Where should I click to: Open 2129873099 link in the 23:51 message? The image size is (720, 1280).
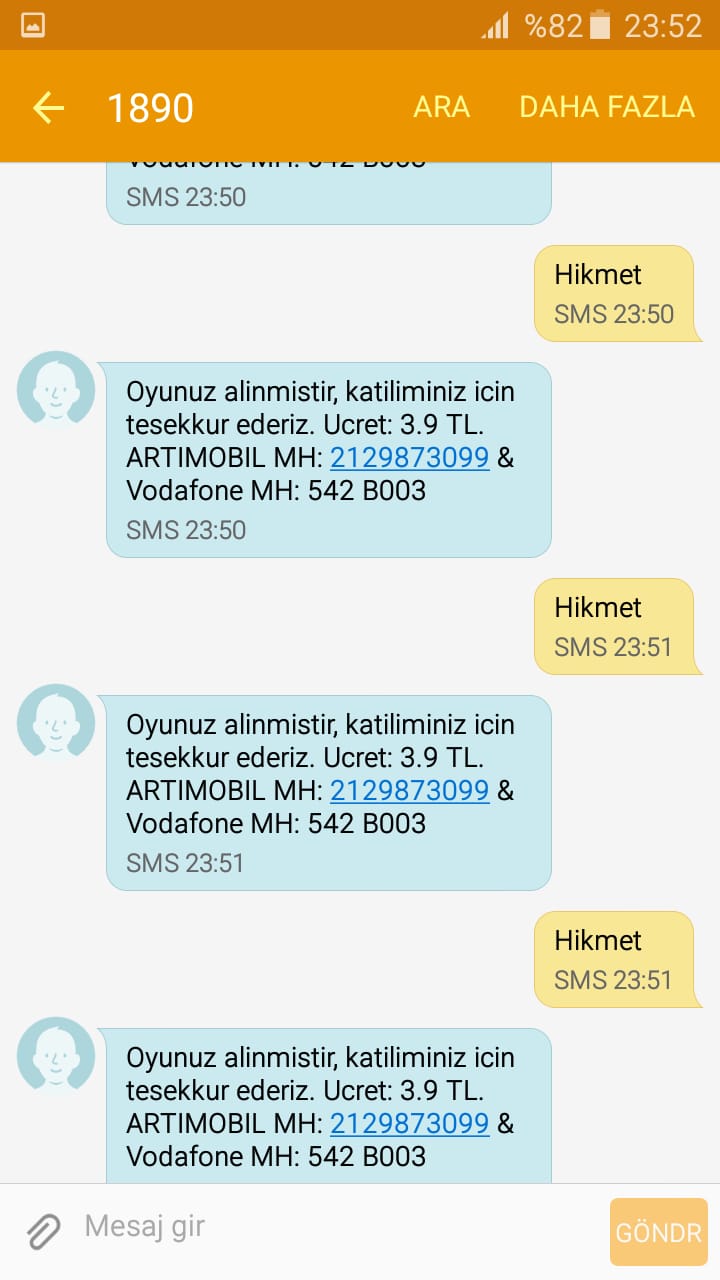[x=409, y=791]
